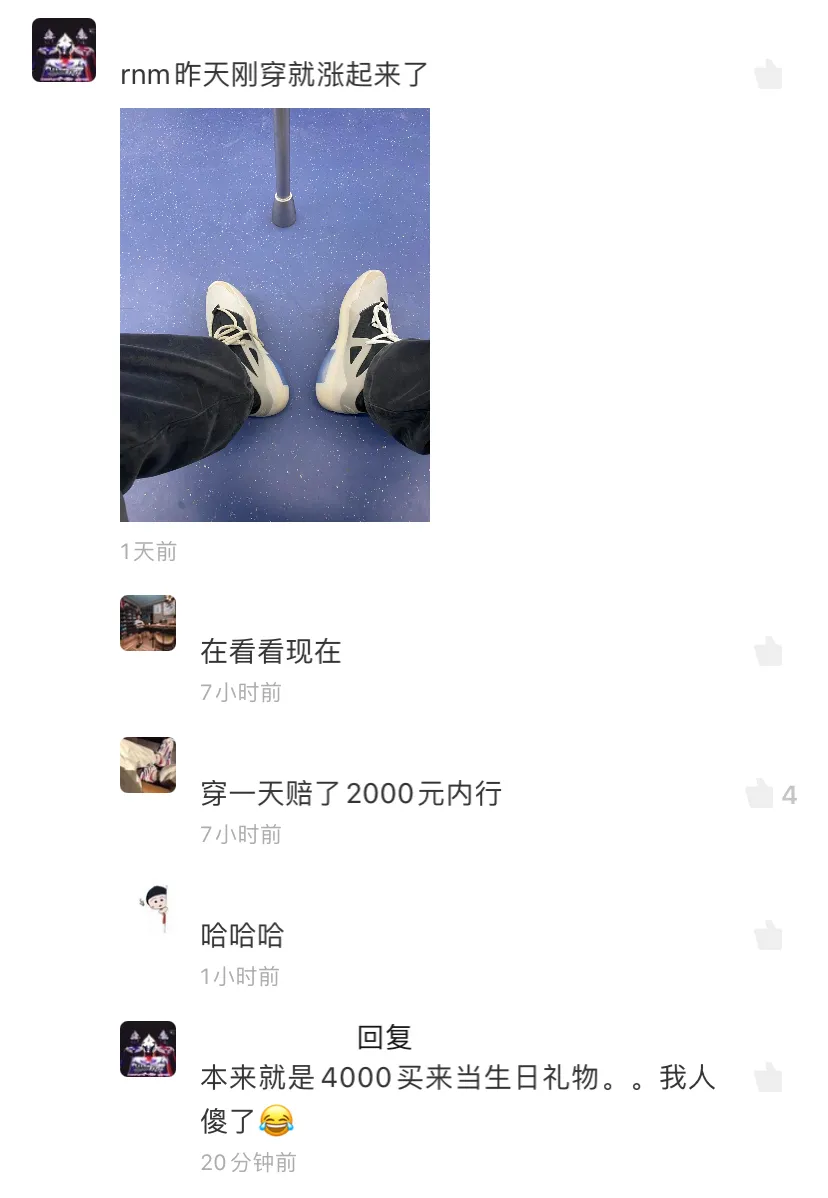
Task: Like the reply about 4000 birthday gift
Action: point(768,1077)
